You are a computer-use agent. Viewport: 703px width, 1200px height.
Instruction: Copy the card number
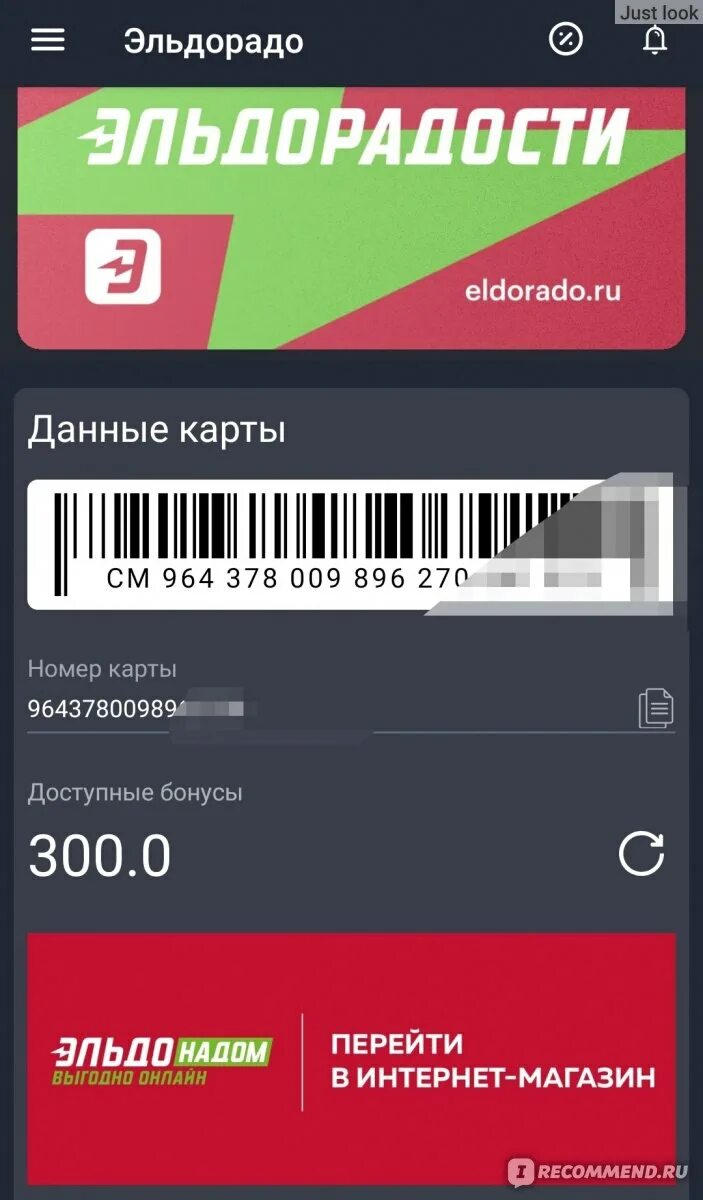click(x=656, y=708)
